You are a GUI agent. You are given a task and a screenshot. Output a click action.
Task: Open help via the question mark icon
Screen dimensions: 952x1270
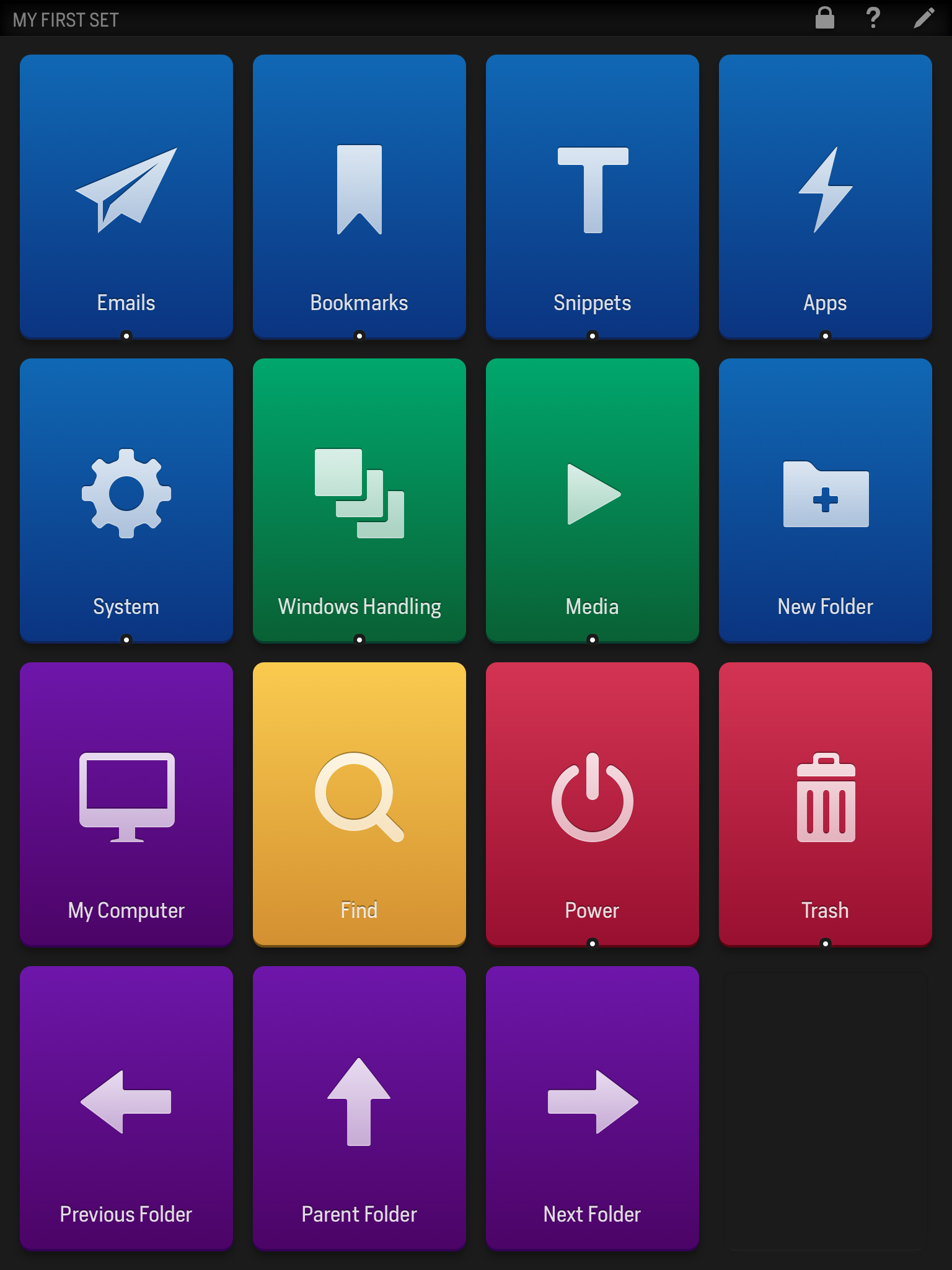(x=873, y=18)
